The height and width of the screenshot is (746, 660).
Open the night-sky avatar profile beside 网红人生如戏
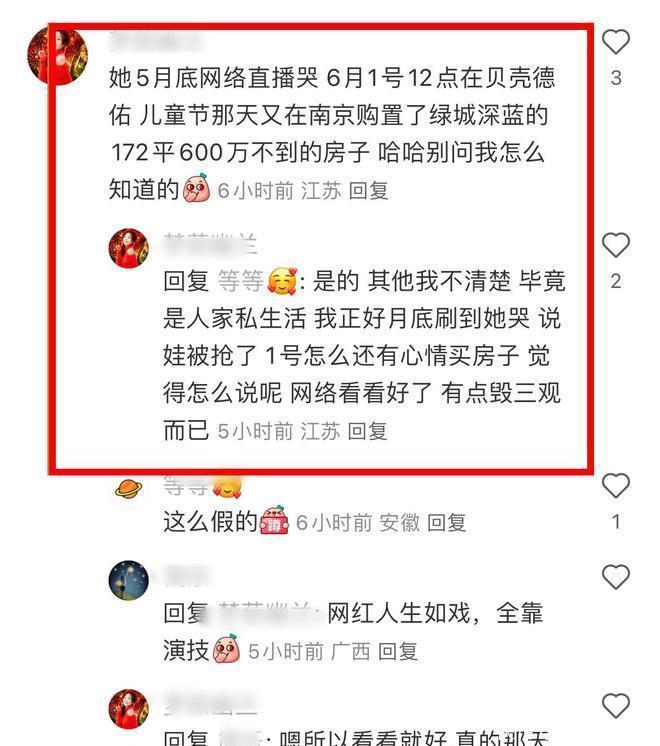pyautogui.click(x=128, y=580)
